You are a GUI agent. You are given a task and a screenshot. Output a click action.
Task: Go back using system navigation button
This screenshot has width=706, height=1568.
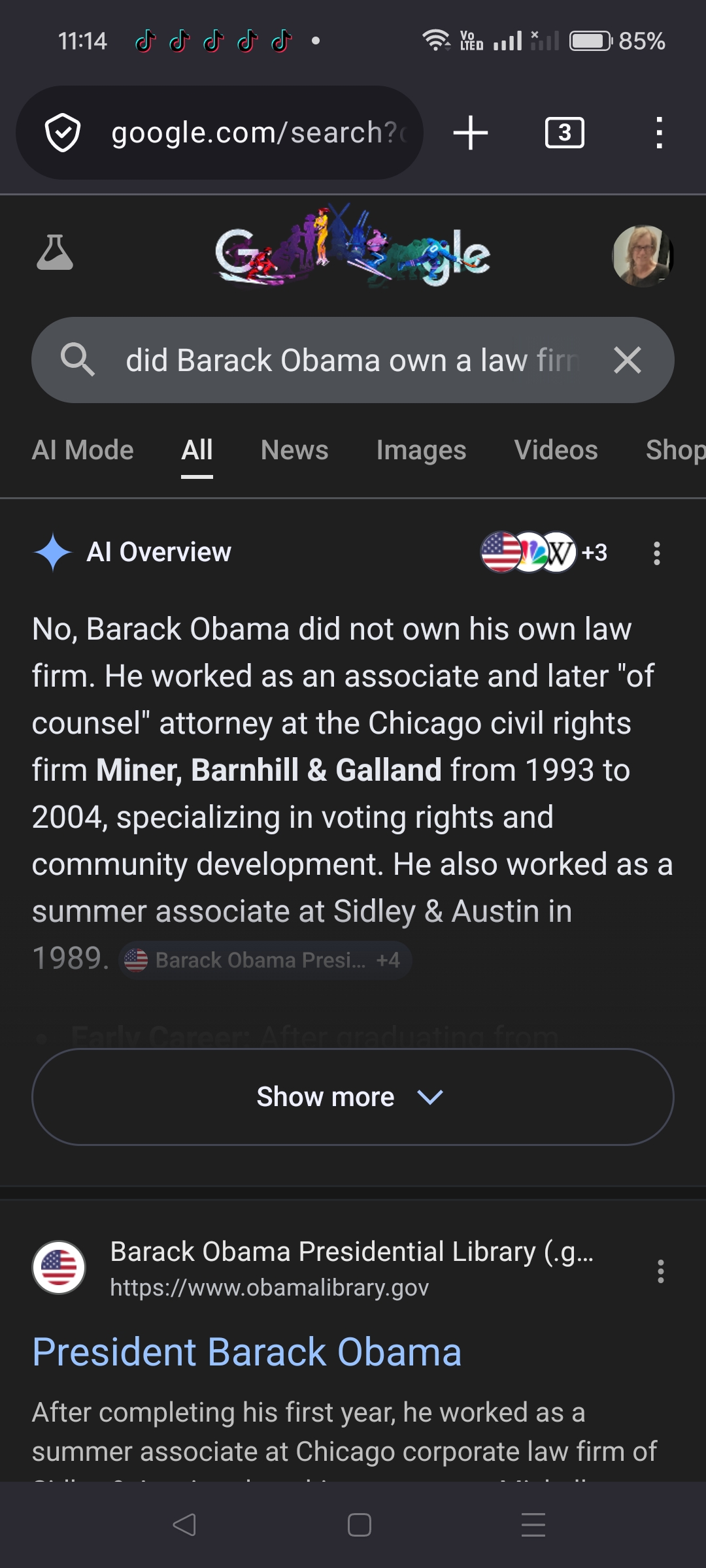point(184,1525)
